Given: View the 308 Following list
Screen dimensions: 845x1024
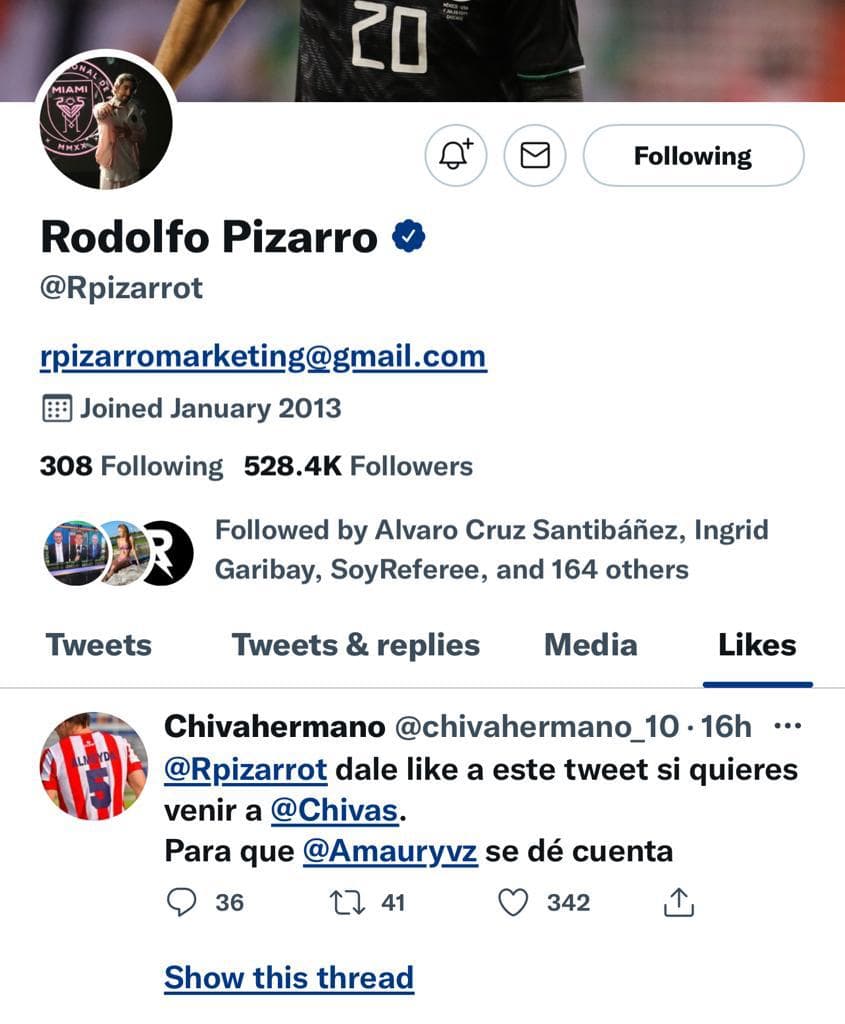Looking at the screenshot, I should 131,466.
